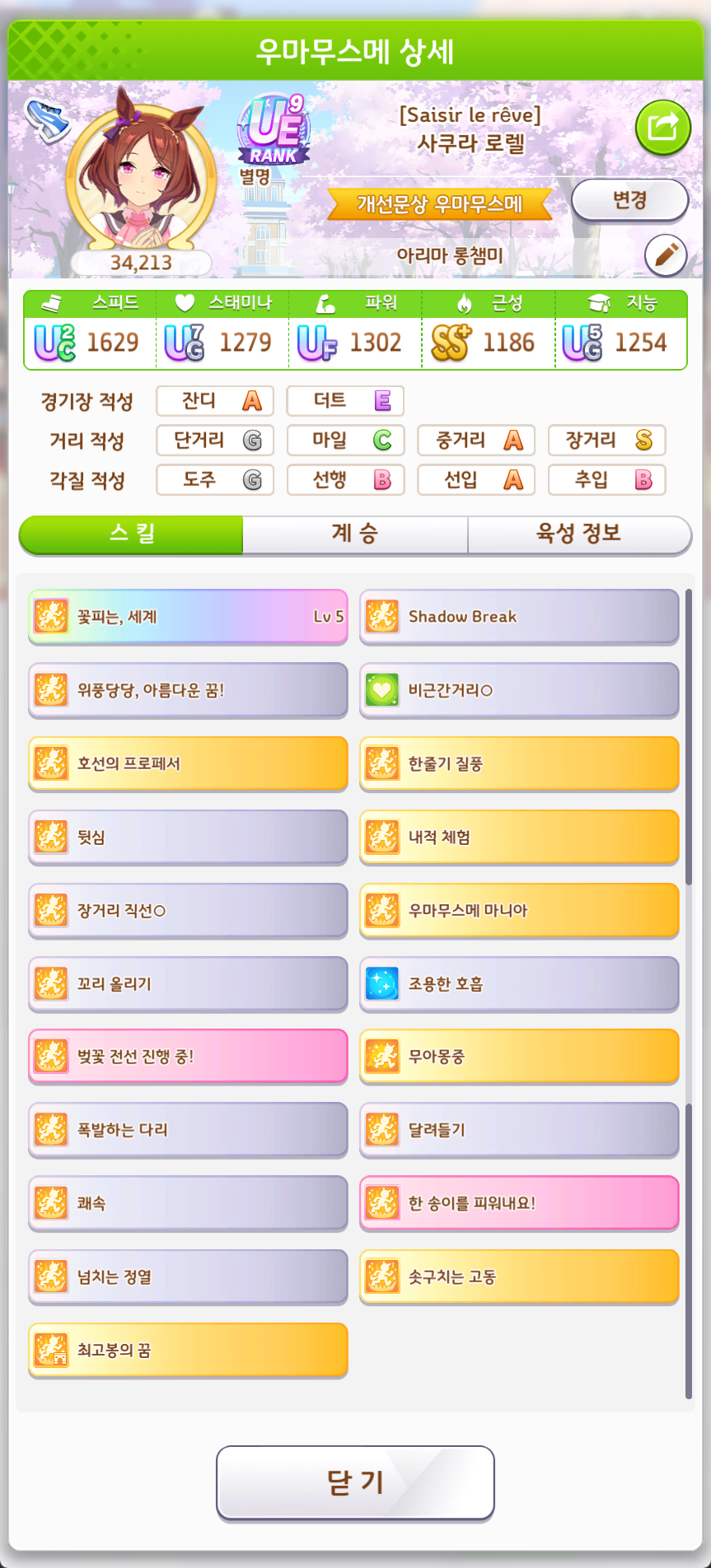
Task: View the 비근간거리○ skill details
Action: (x=519, y=690)
